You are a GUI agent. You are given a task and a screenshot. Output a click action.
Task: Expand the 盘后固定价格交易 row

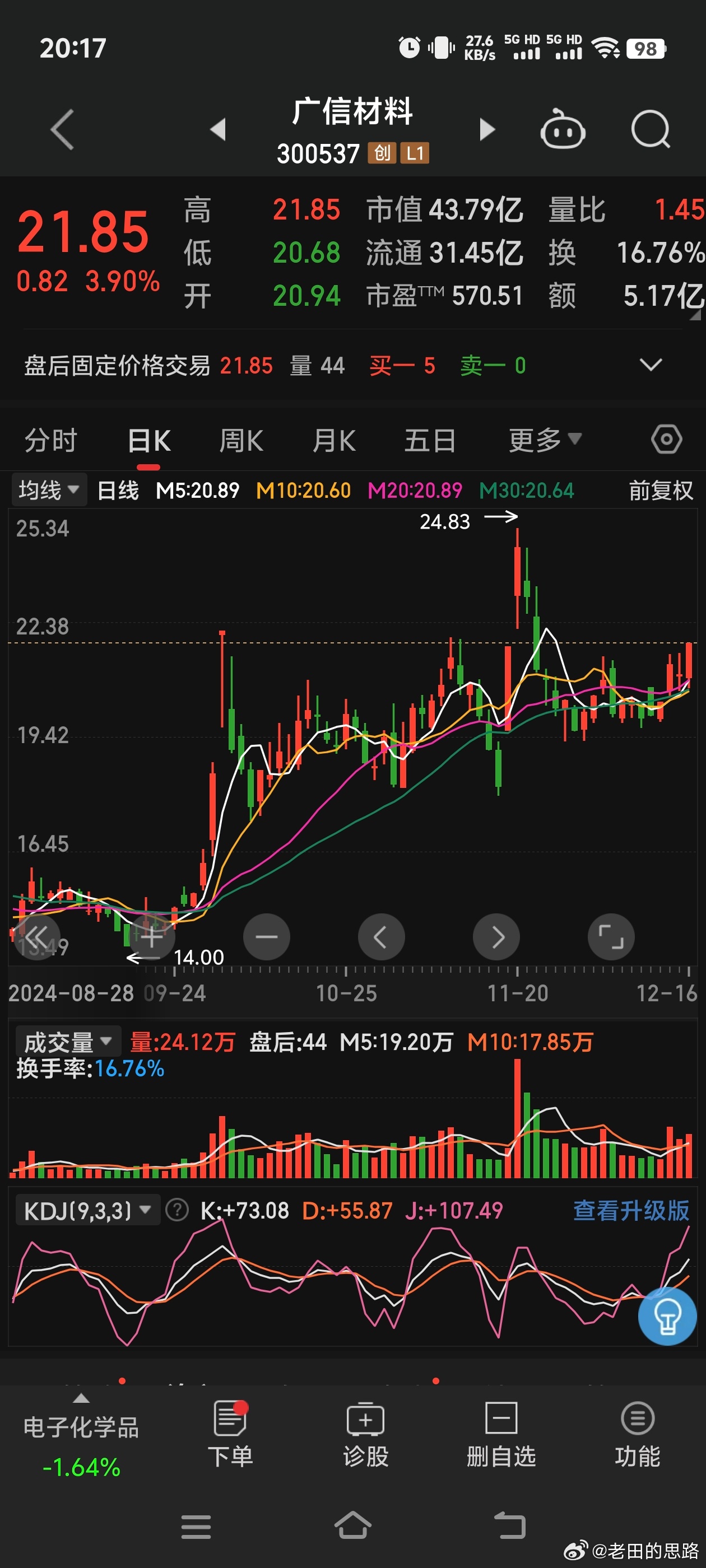(651, 365)
